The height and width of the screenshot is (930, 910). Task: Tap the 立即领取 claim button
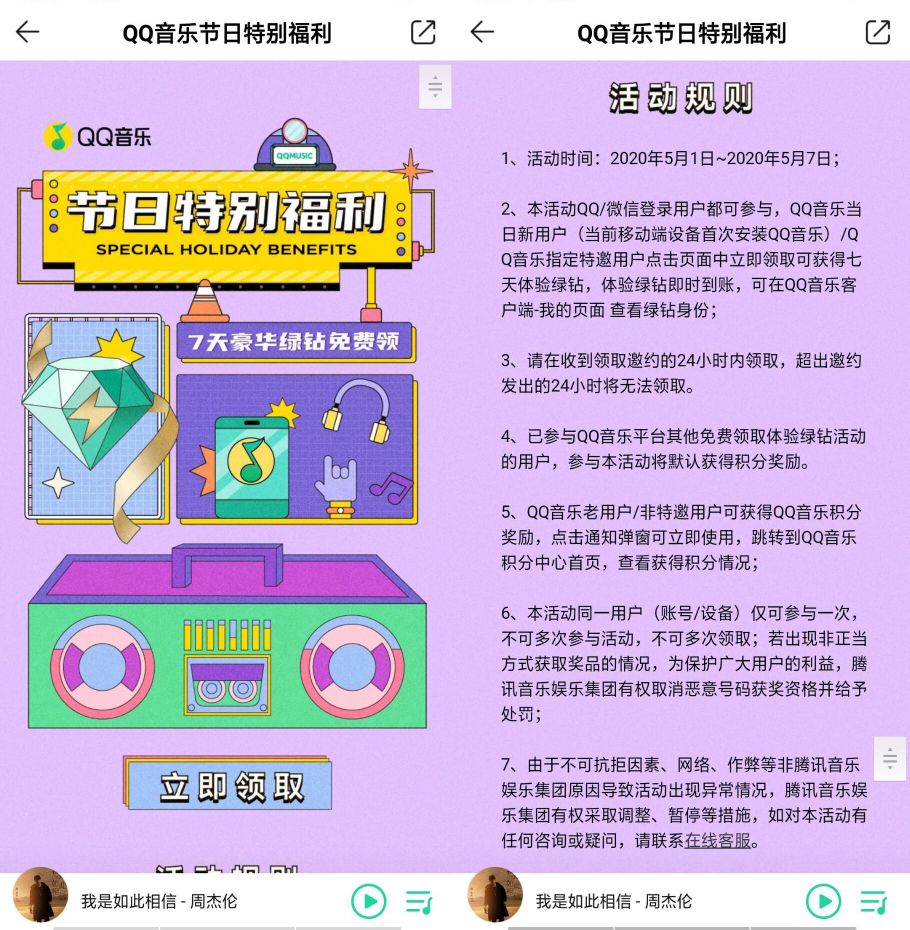pyautogui.click(x=229, y=786)
